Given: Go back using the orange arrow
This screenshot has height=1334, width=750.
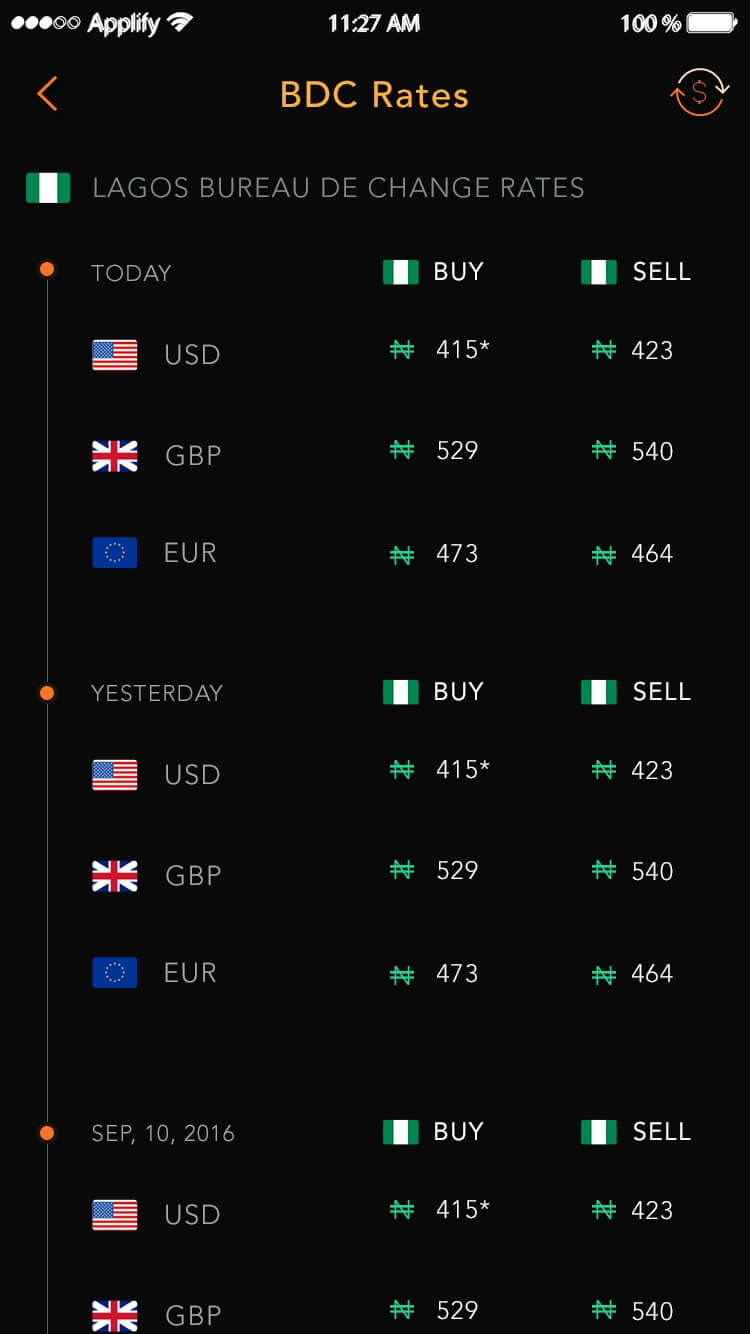Looking at the screenshot, I should click(x=47, y=94).
